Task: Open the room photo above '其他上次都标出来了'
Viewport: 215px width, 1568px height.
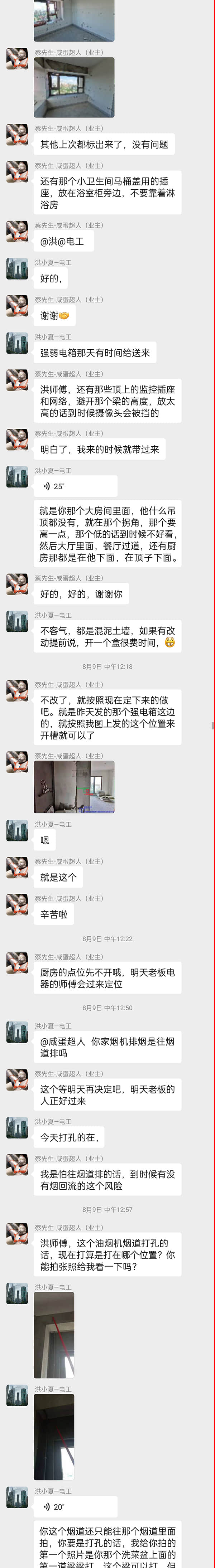Action: [x=74, y=88]
